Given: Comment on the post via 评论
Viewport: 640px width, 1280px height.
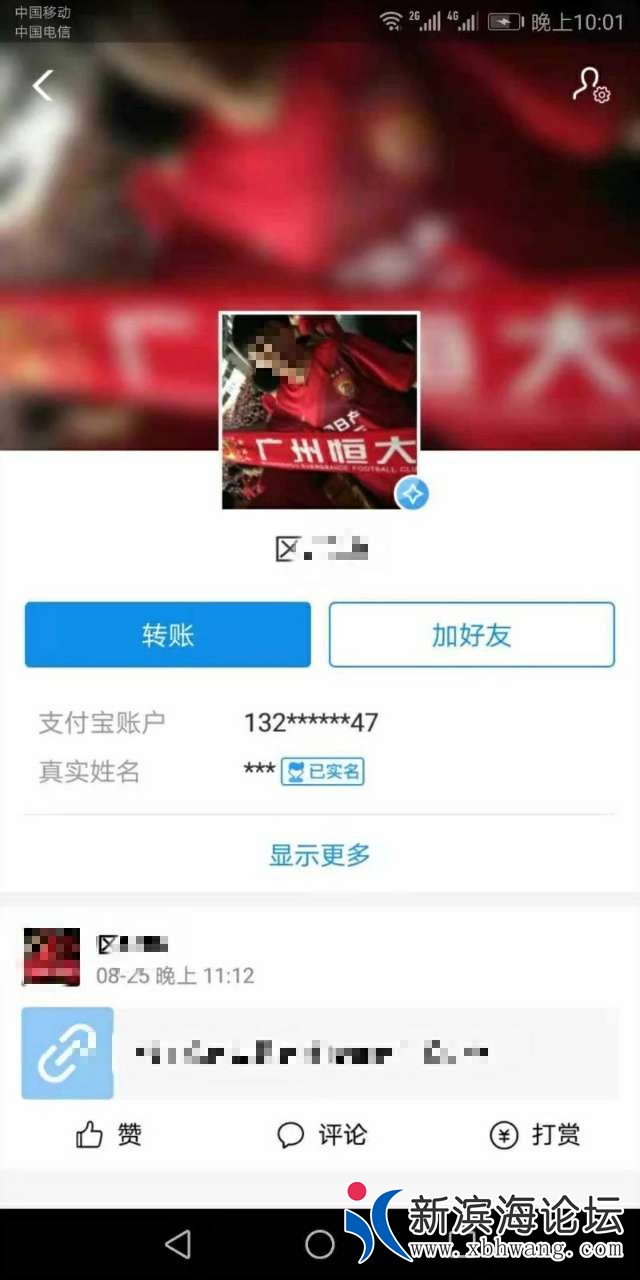Looking at the screenshot, I should point(322,1134).
